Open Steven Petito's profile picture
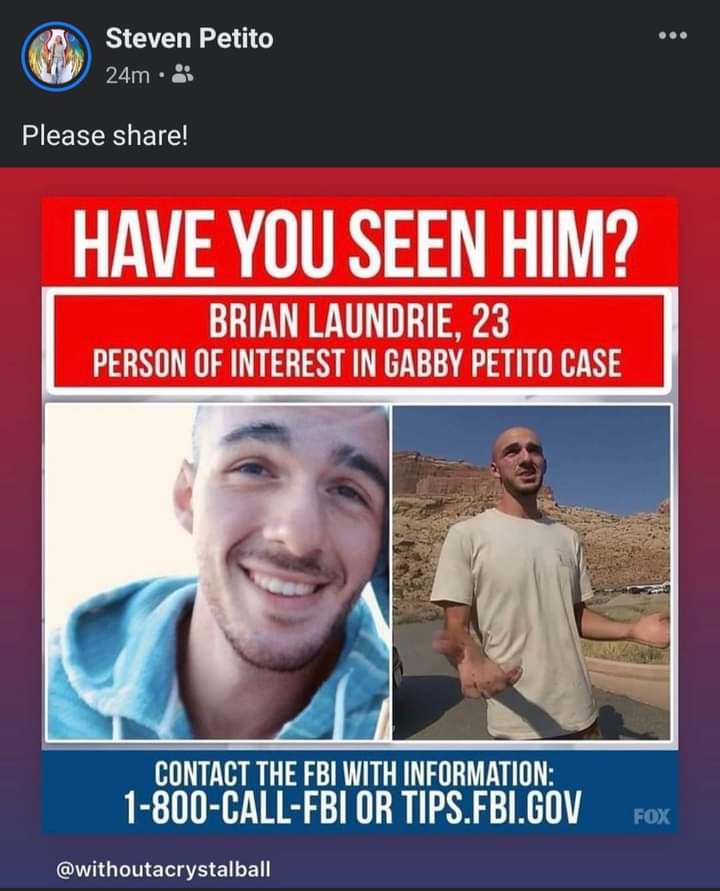Viewport: 720px width, 891px height. pos(56,56)
